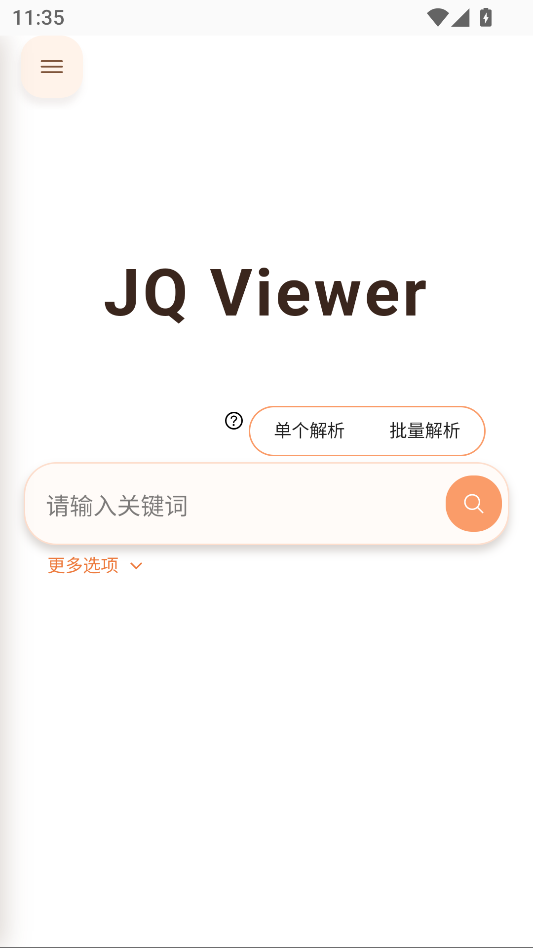Tap the orange search magnifier button
Image resolution: width=533 pixels, height=948 pixels.
click(474, 504)
